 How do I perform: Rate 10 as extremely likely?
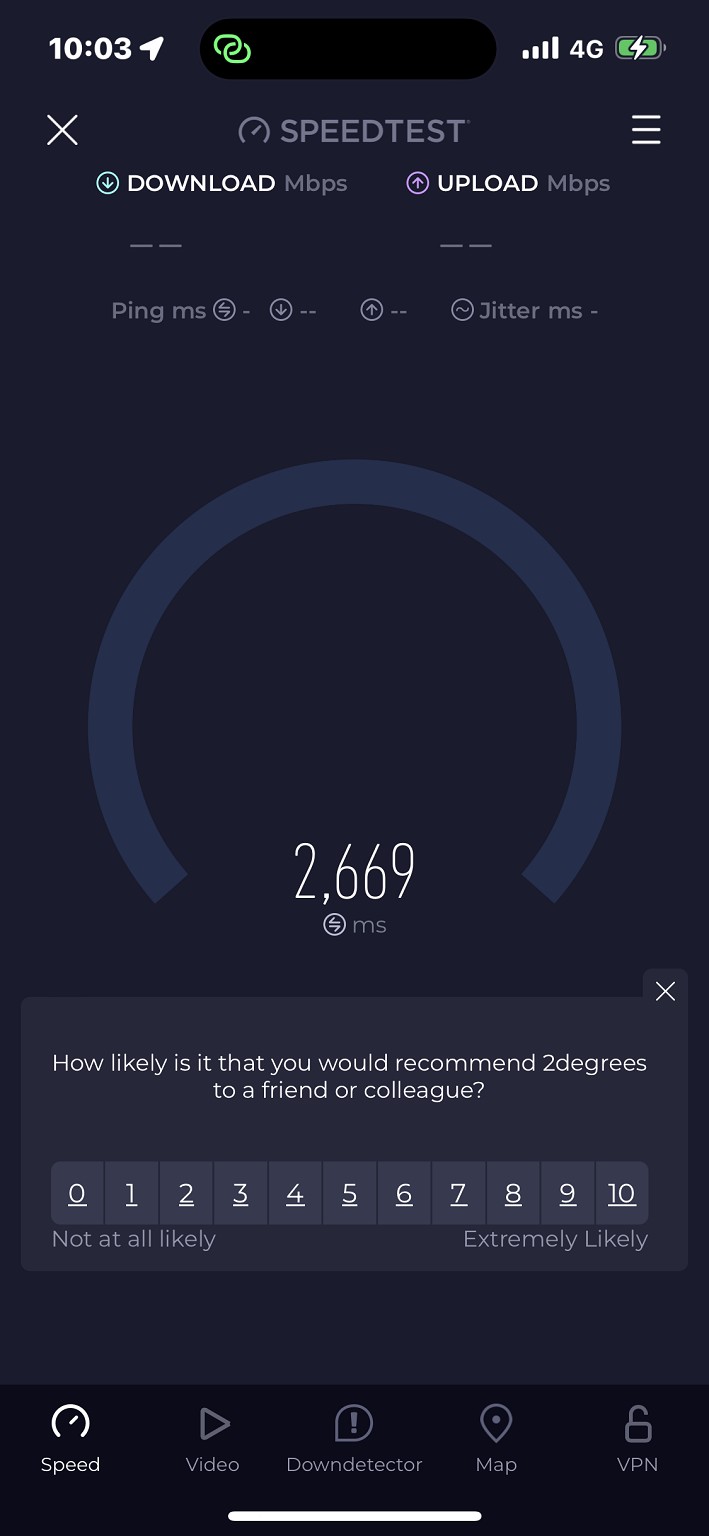click(x=622, y=1193)
